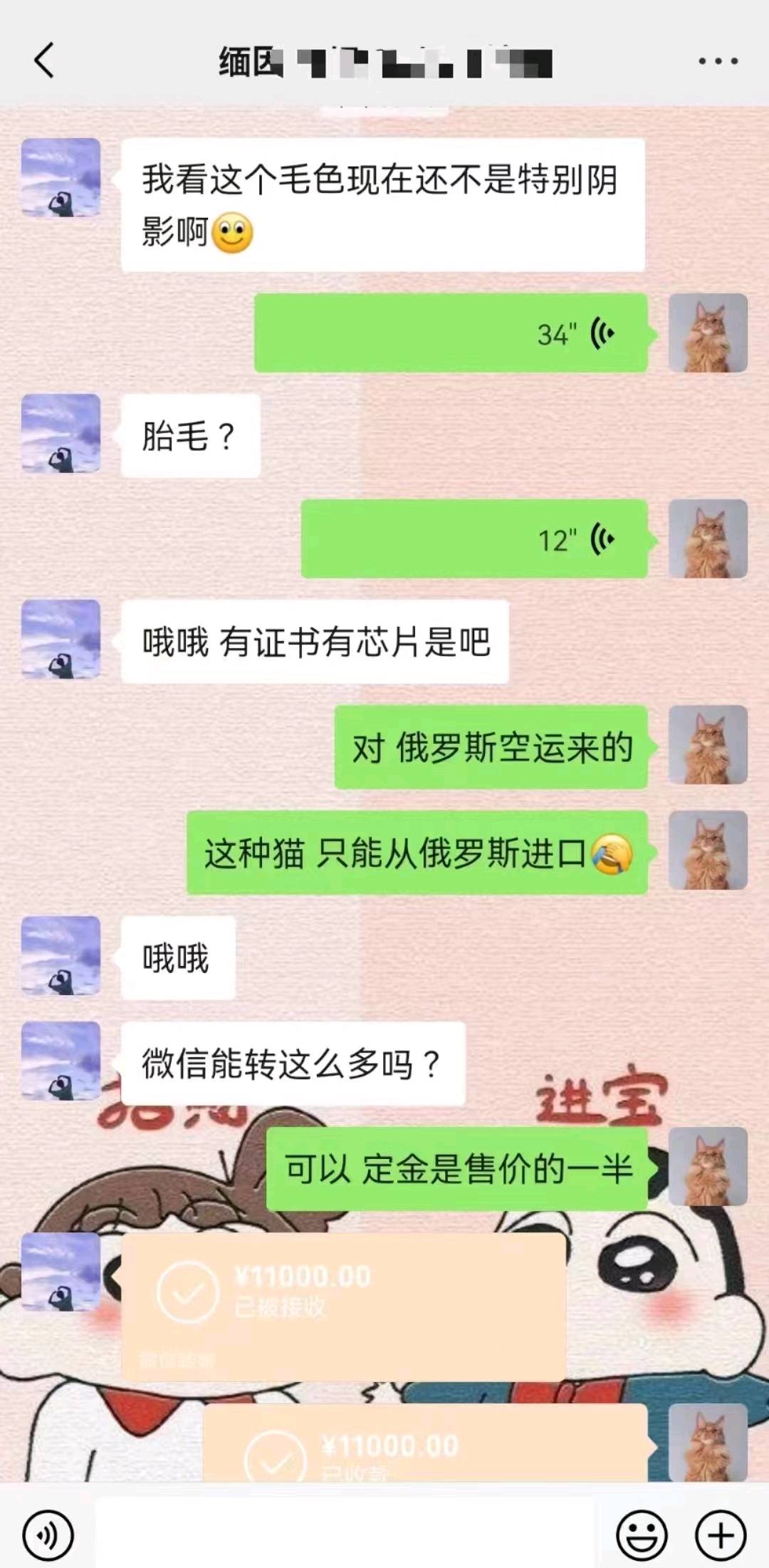
Task: Open the chat's three-dot menu
Action: pos(718,61)
